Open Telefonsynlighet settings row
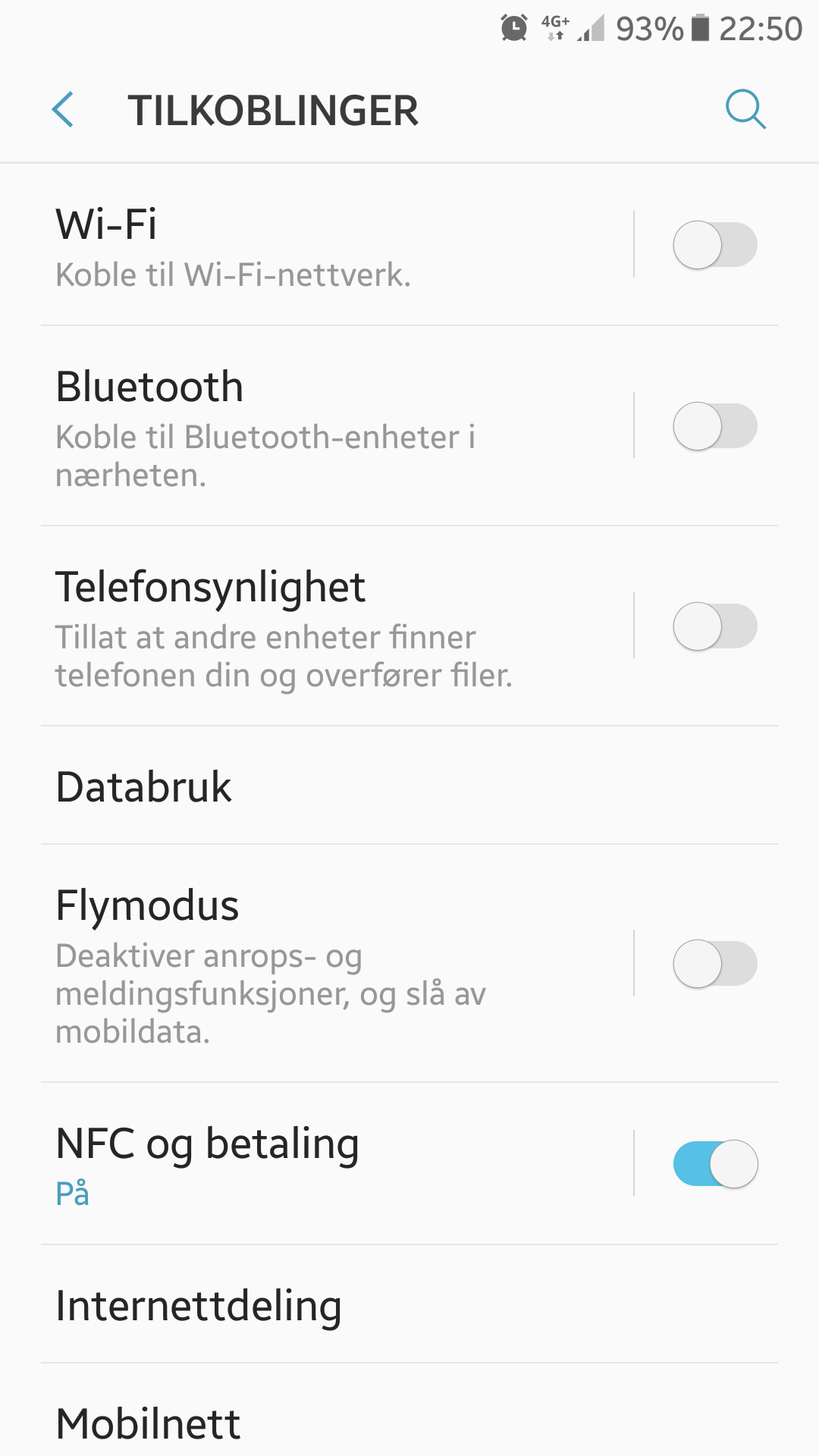Image resolution: width=819 pixels, height=1456 pixels. 337,626
